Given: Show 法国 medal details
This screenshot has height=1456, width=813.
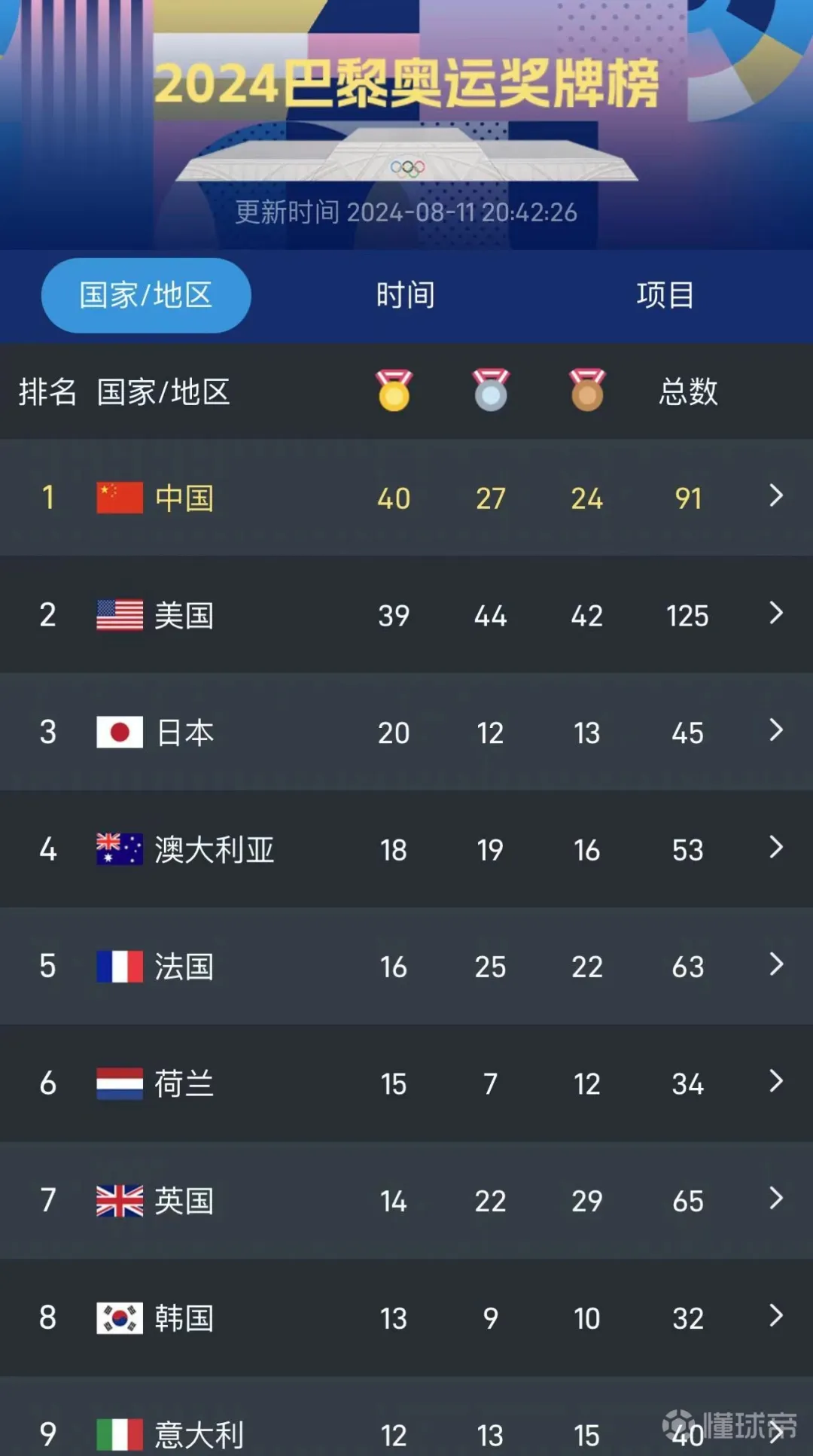Looking at the screenshot, I should pos(406,966).
